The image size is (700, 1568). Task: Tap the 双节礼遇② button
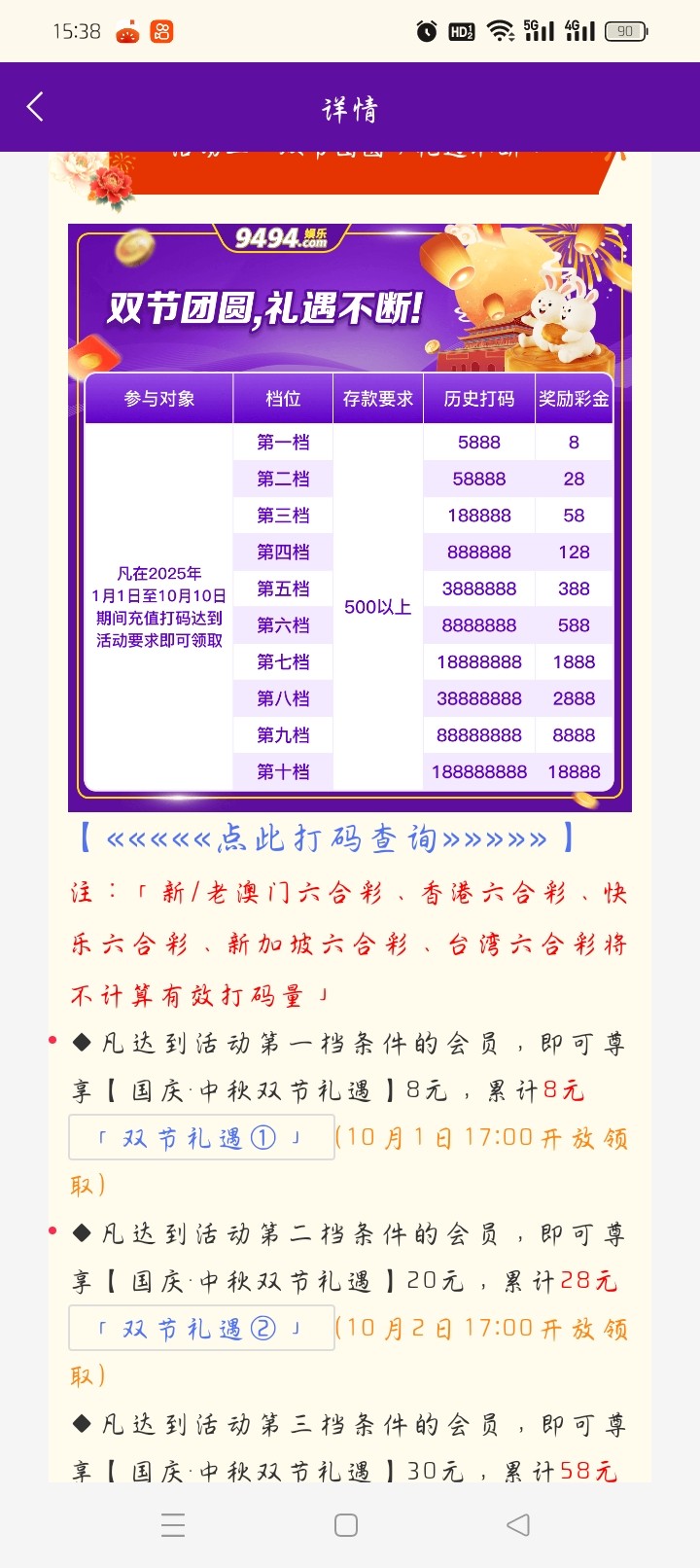(201, 1328)
